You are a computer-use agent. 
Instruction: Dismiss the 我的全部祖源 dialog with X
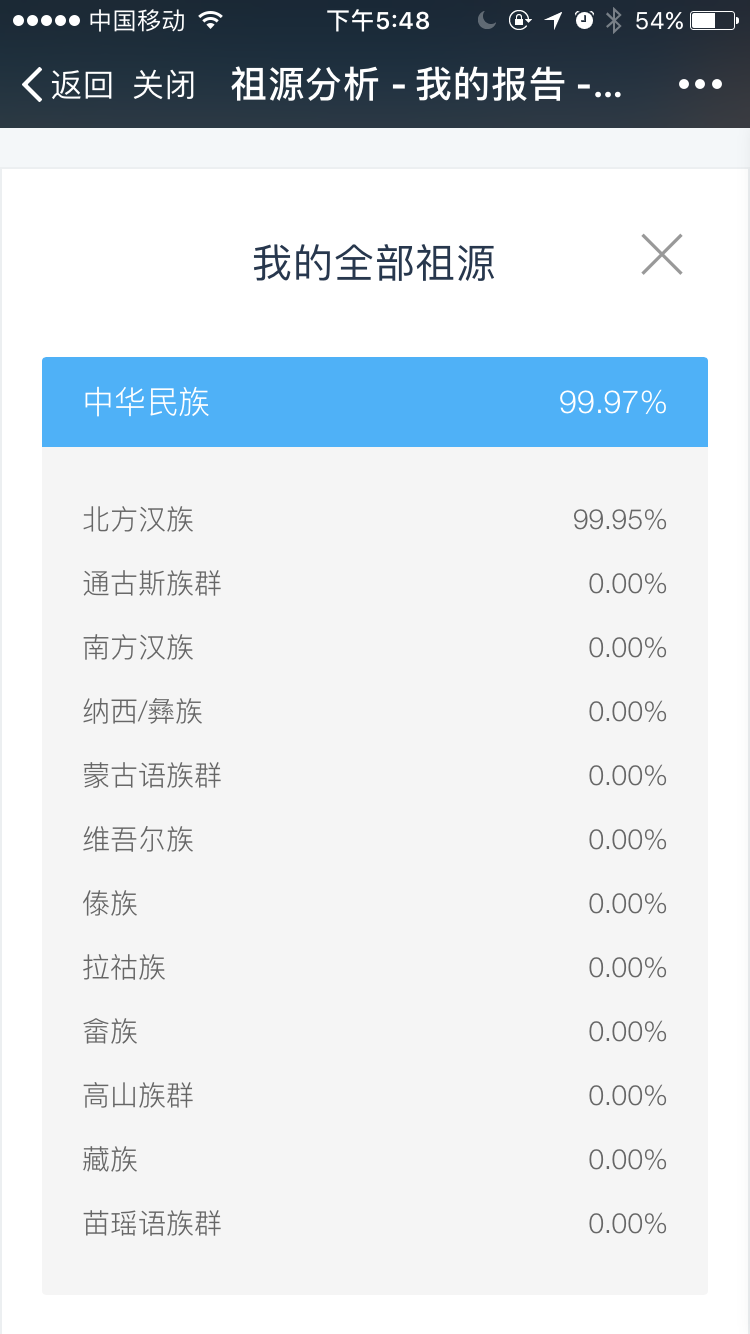click(x=662, y=254)
